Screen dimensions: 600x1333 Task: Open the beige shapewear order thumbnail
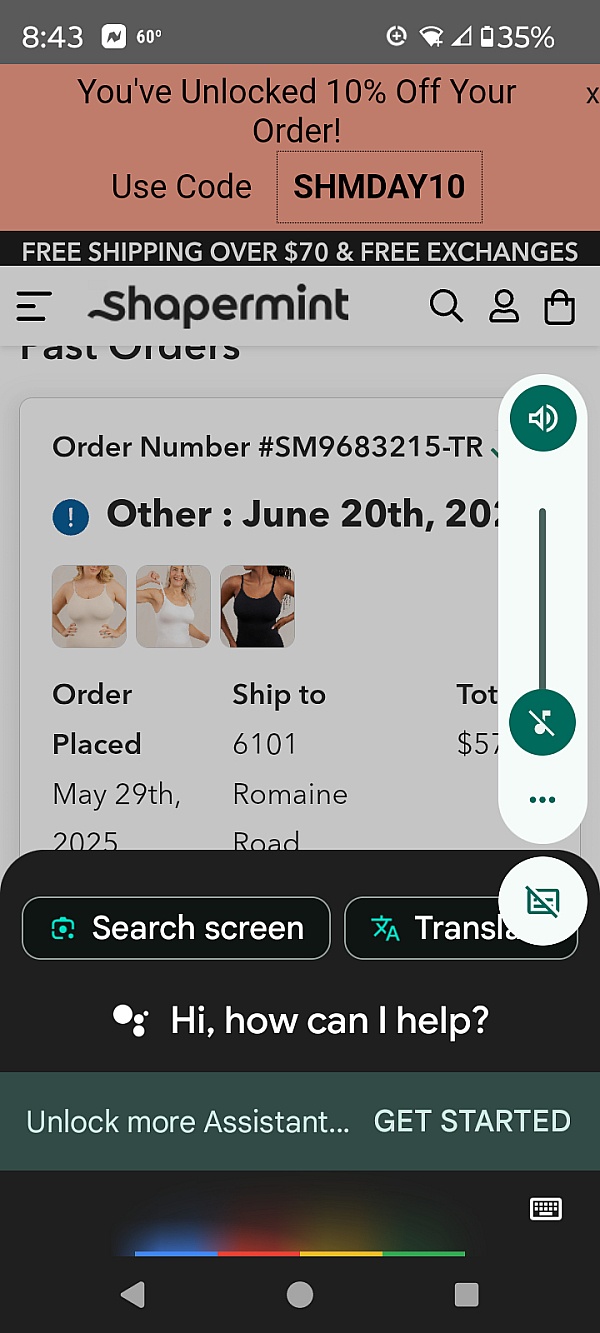(89, 606)
